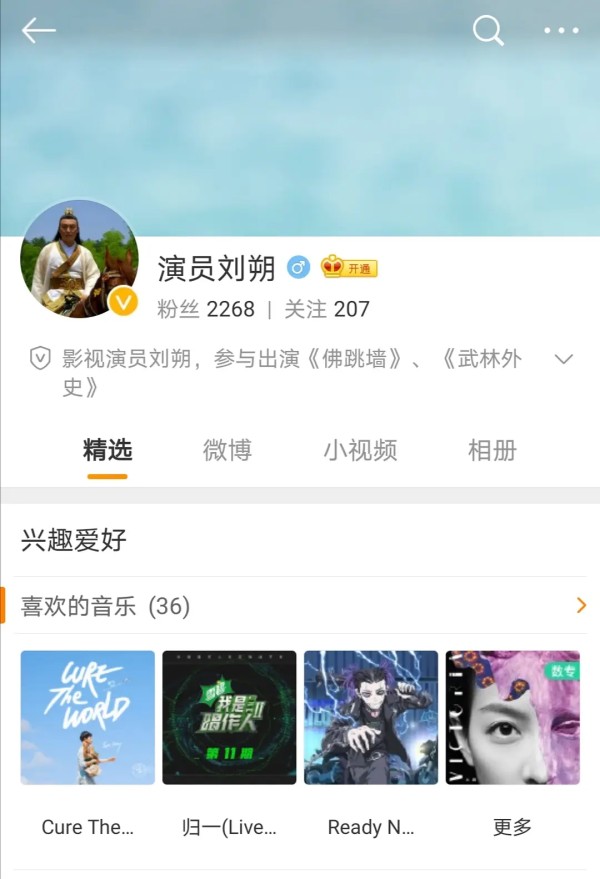Switch to the 小视频 tab
600x879 pixels.
(x=360, y=450)
